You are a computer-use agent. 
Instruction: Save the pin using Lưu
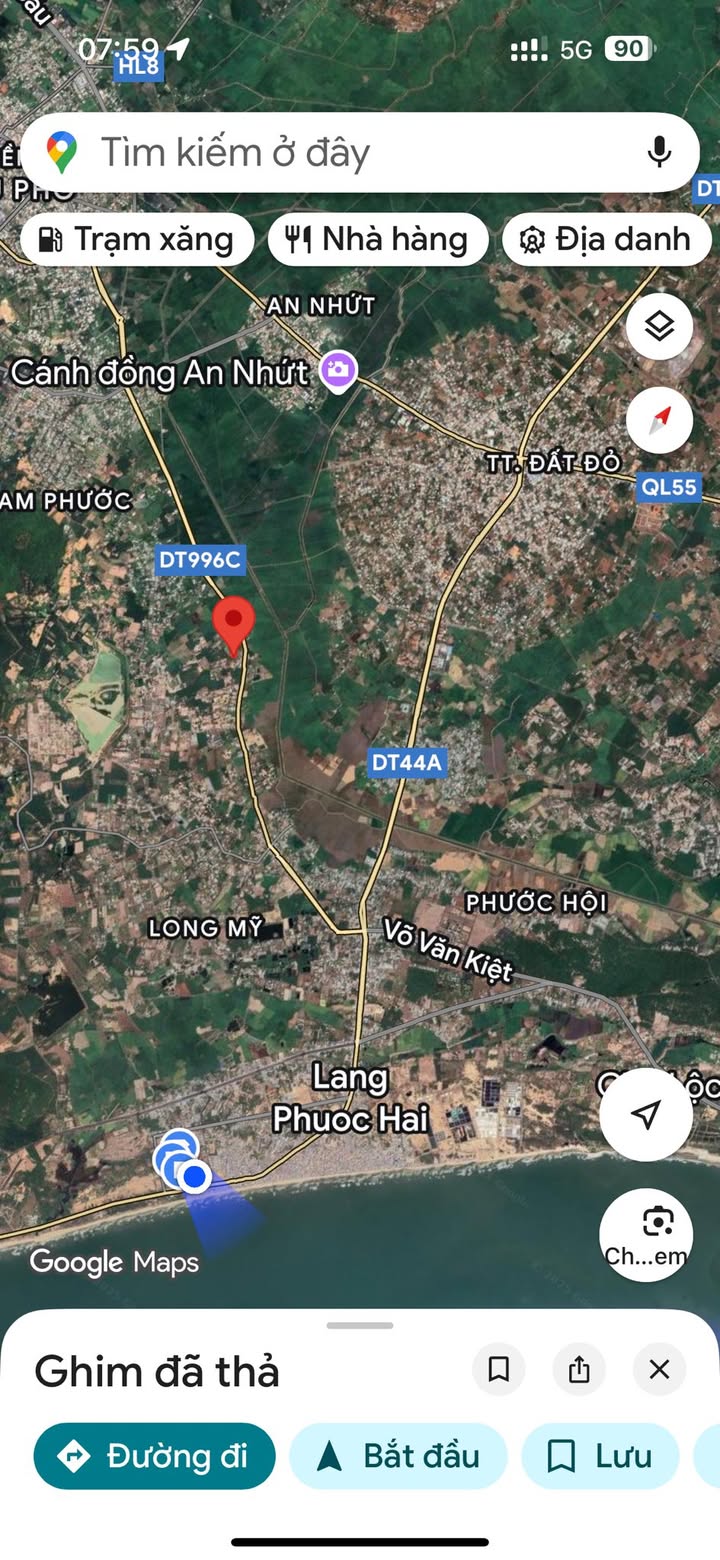point(600,1456)
